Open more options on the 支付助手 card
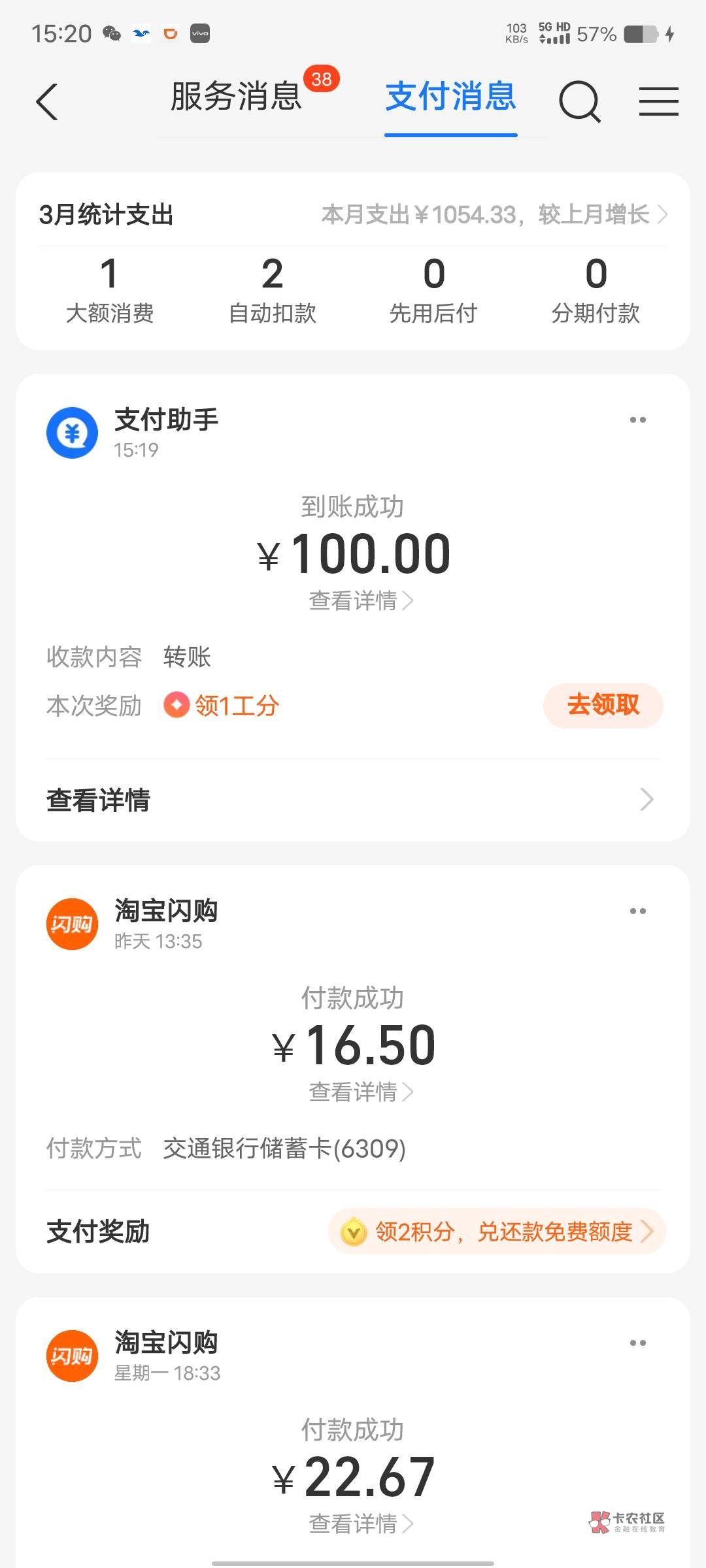The width and height of the screenshot is (706, 1568). [637, 420]
